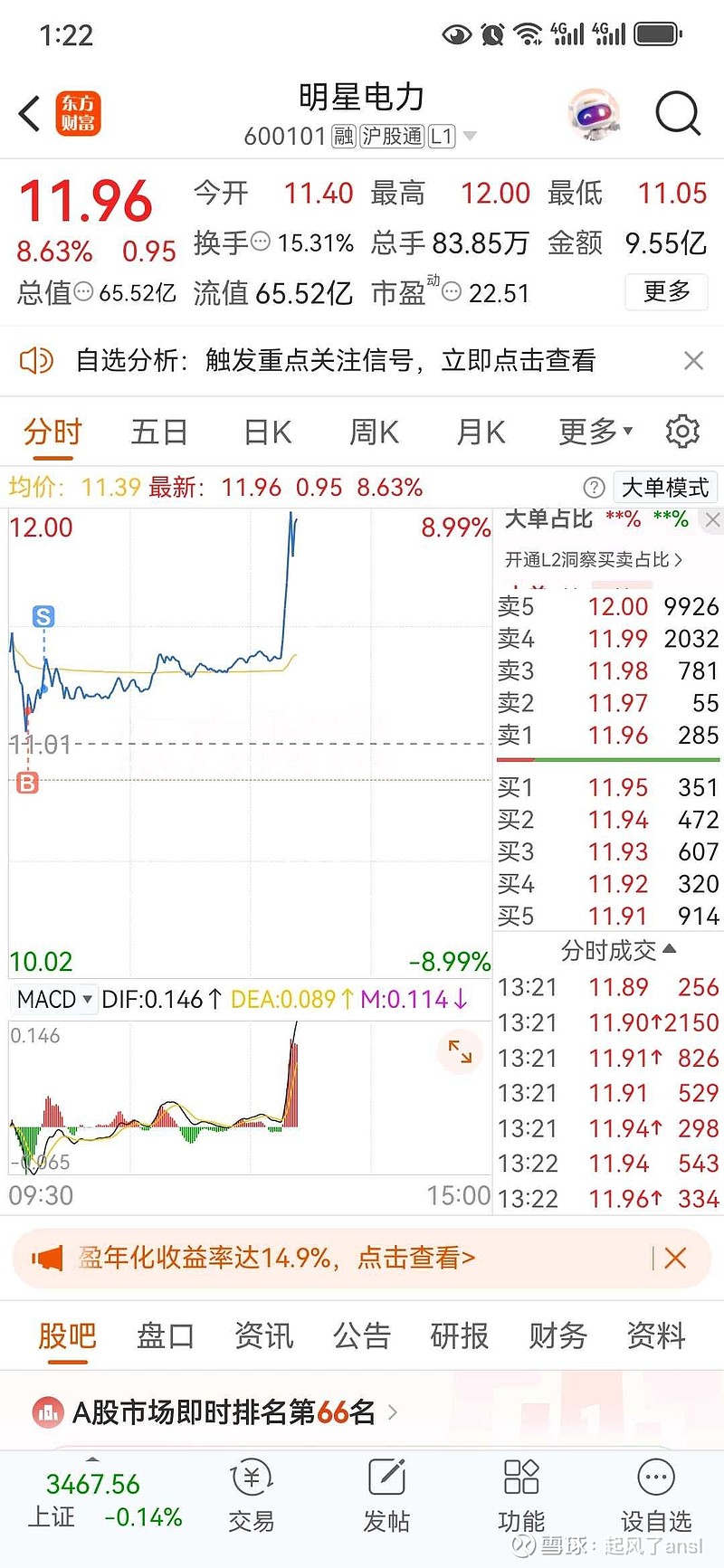
Task: Switch to the 五日 chart tab
Action: click(158, 432)
